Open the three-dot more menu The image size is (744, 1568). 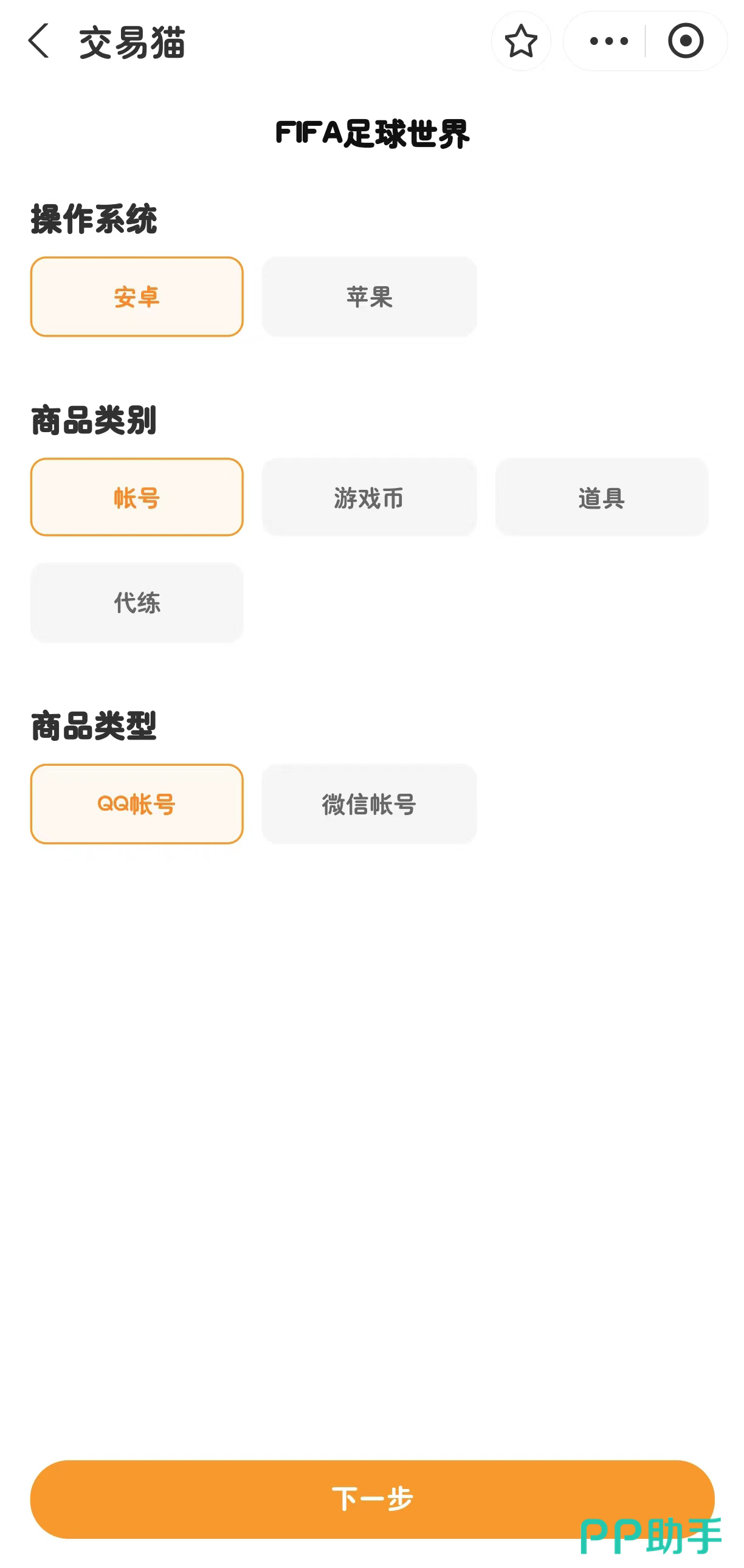[x=608, y=41]
